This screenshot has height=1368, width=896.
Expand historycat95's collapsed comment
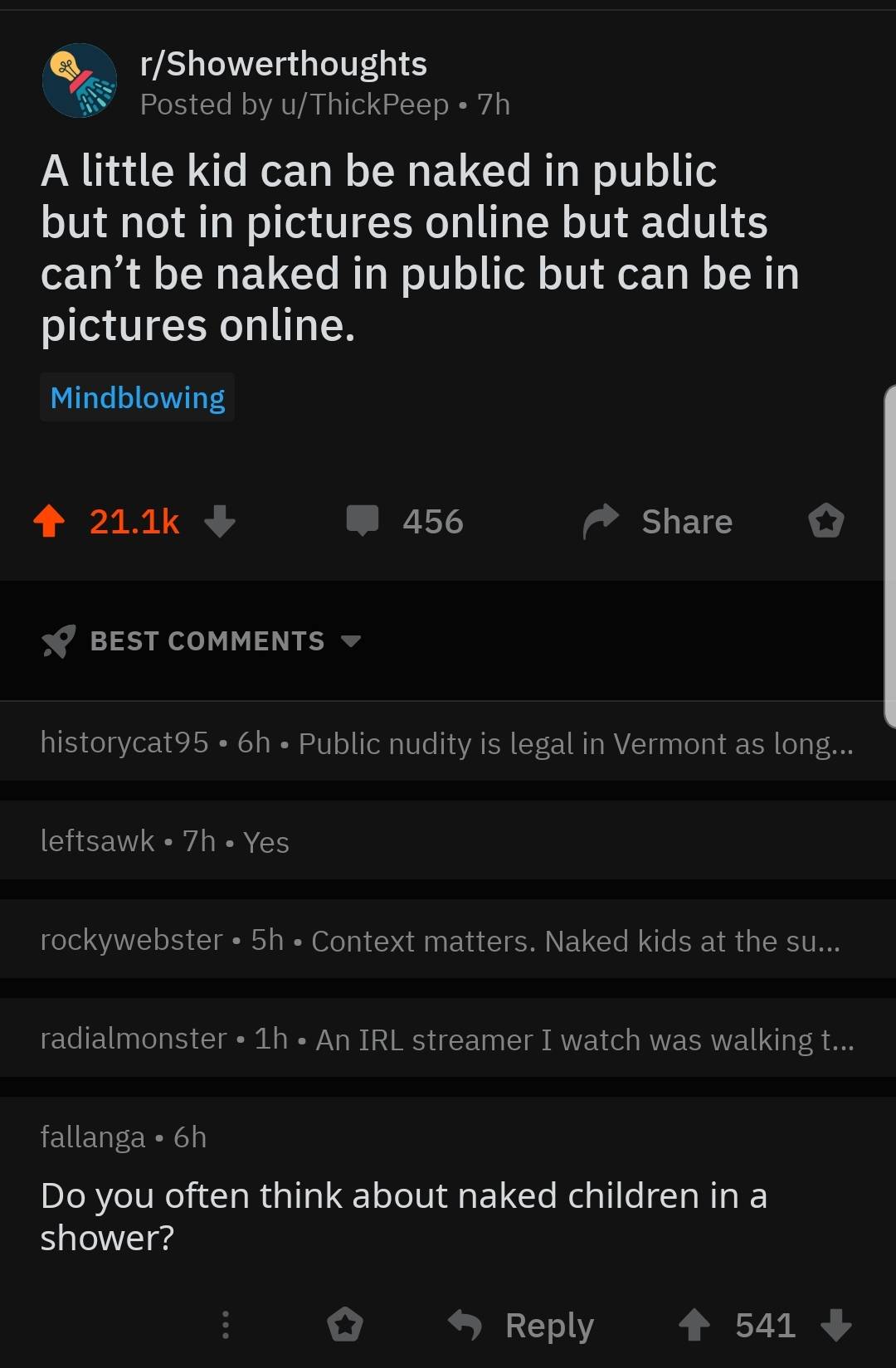pyautogui.click(x=446, y=743)
